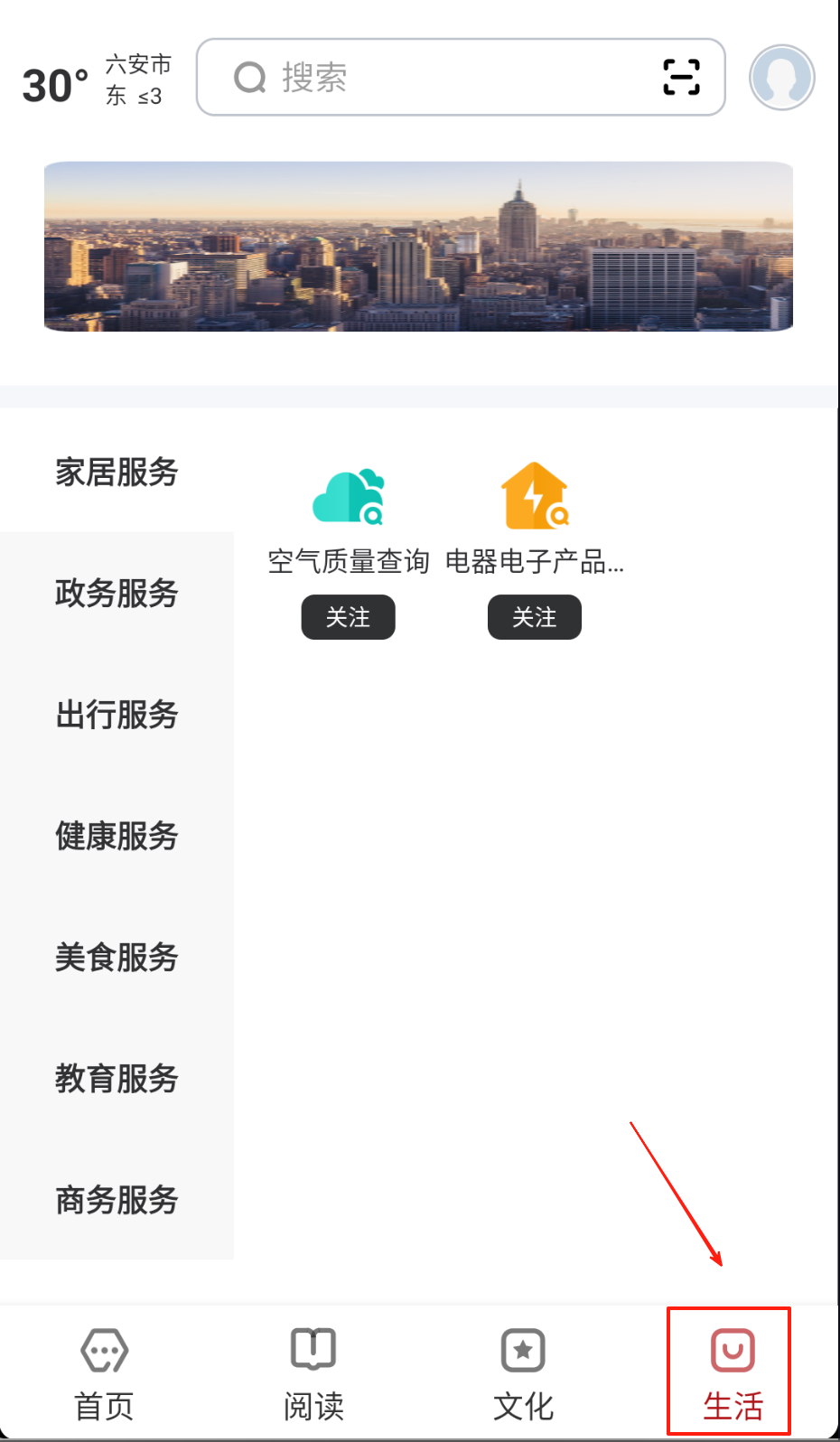Check the 六安市 weather info
This screenshot has width=840, height=1442.
pos(95,81)
